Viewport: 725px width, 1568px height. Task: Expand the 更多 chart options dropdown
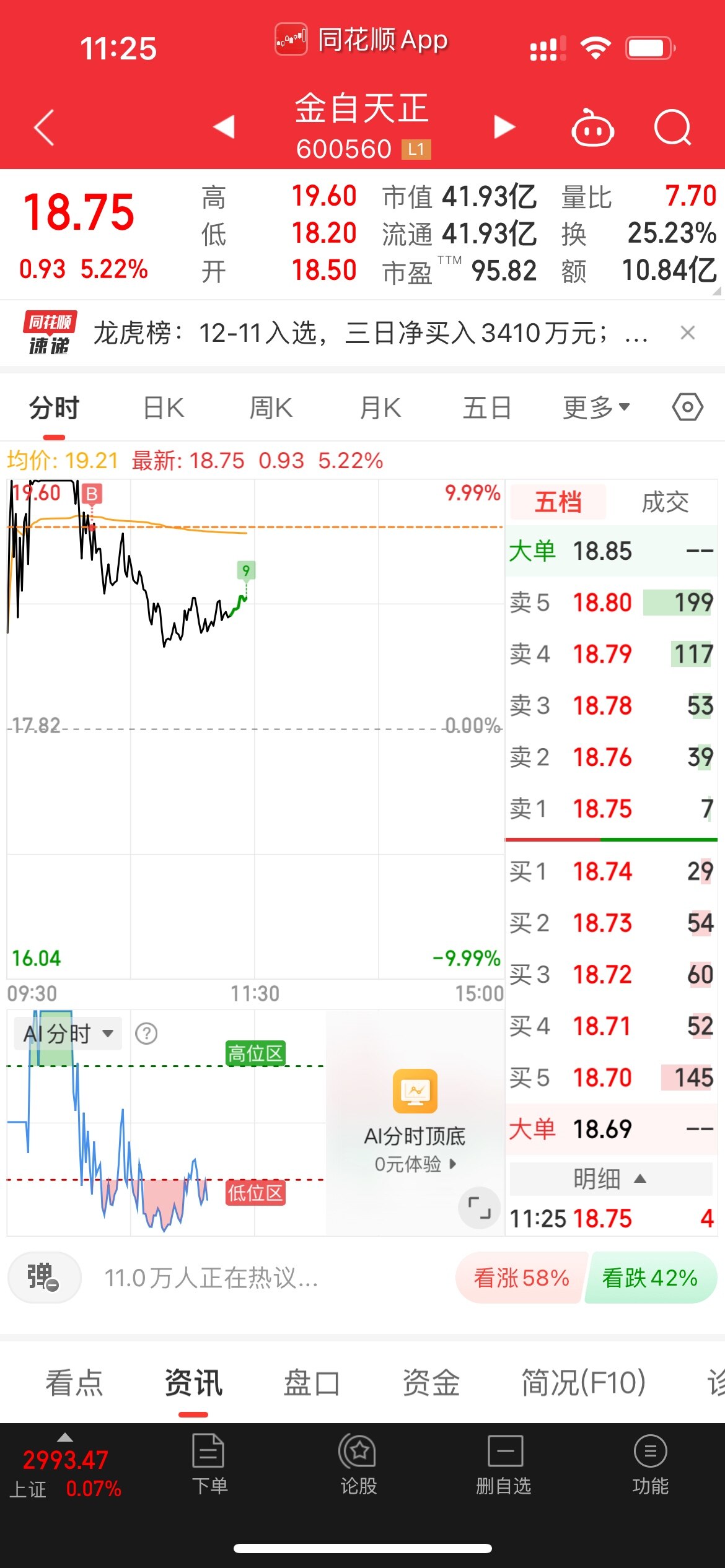pyautogui.click(x=595, y=407)
